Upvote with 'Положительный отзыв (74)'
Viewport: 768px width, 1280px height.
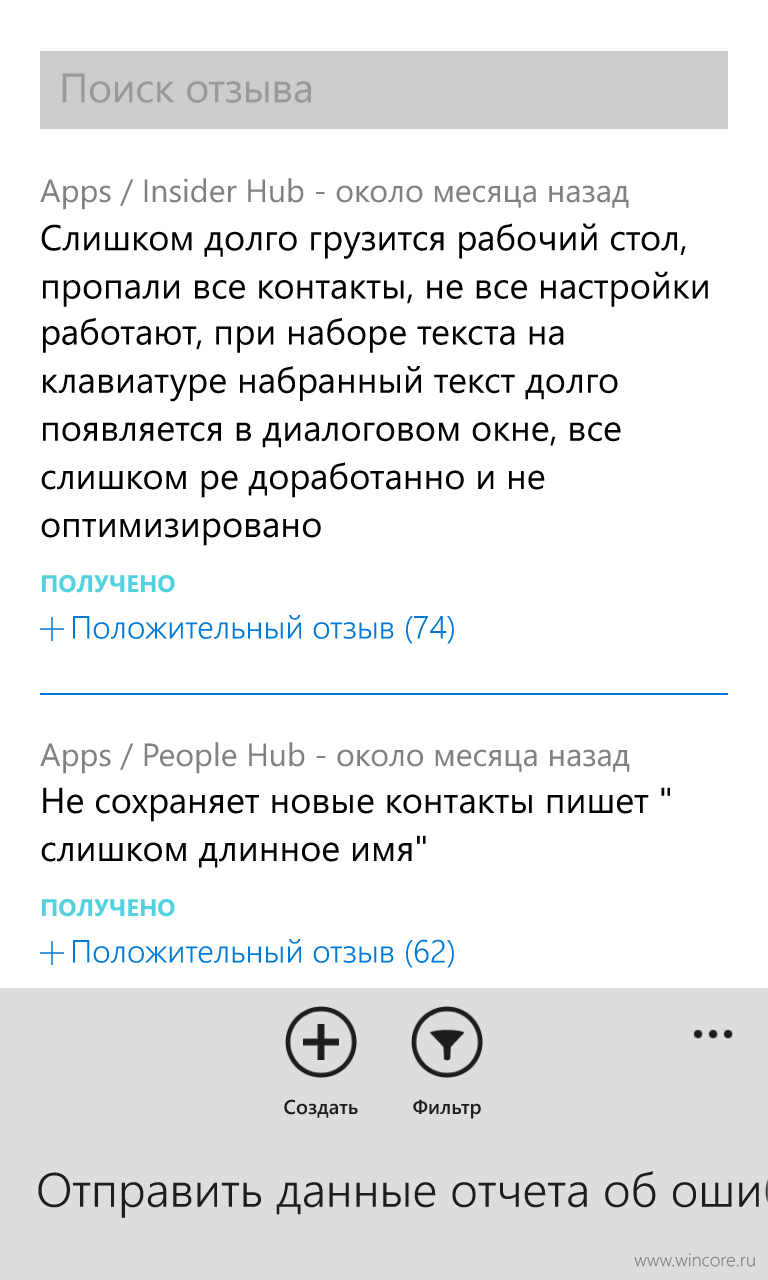point(248,629)
